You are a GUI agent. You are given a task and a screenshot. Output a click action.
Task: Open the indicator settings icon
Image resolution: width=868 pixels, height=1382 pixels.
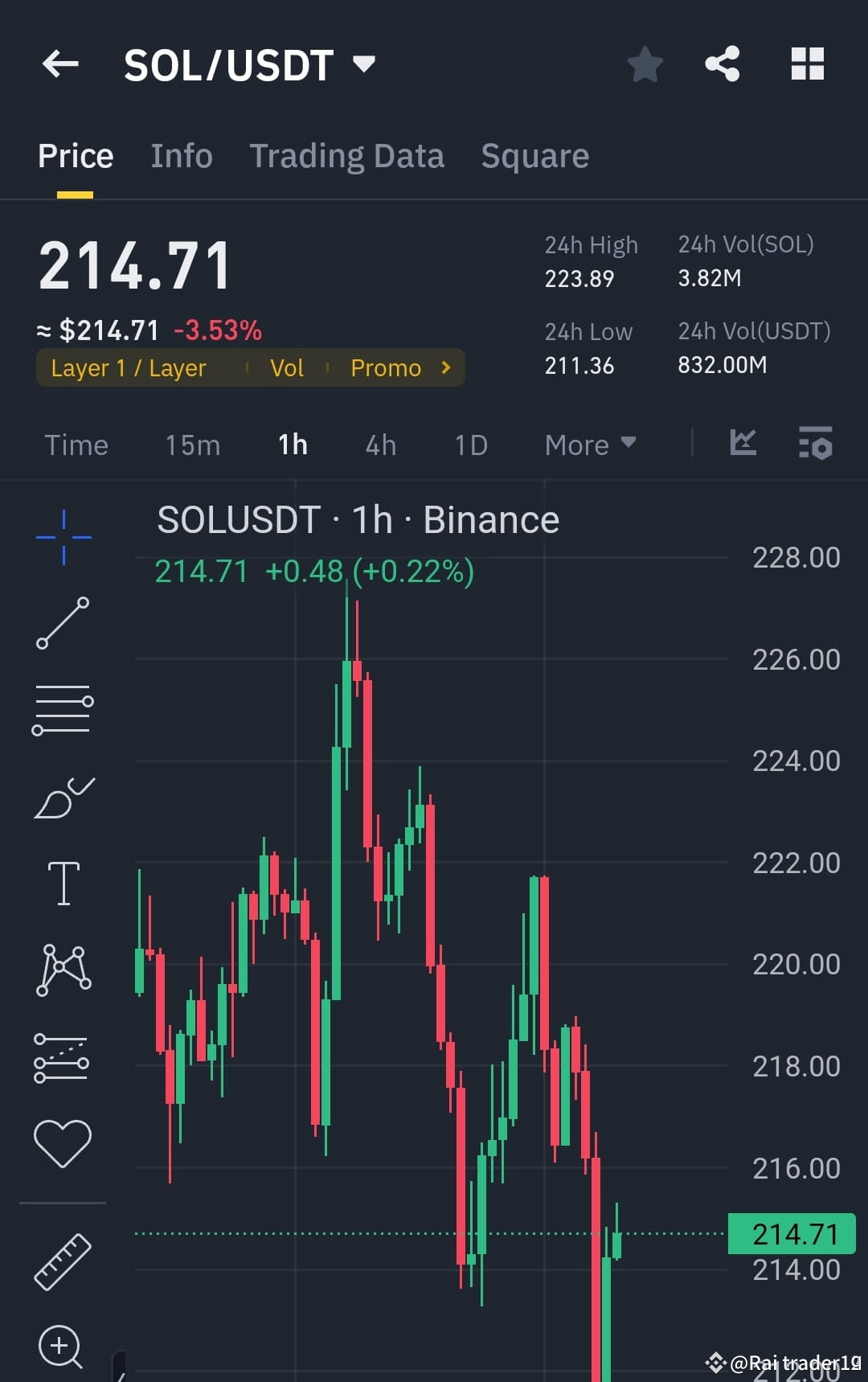coord(815,443)
